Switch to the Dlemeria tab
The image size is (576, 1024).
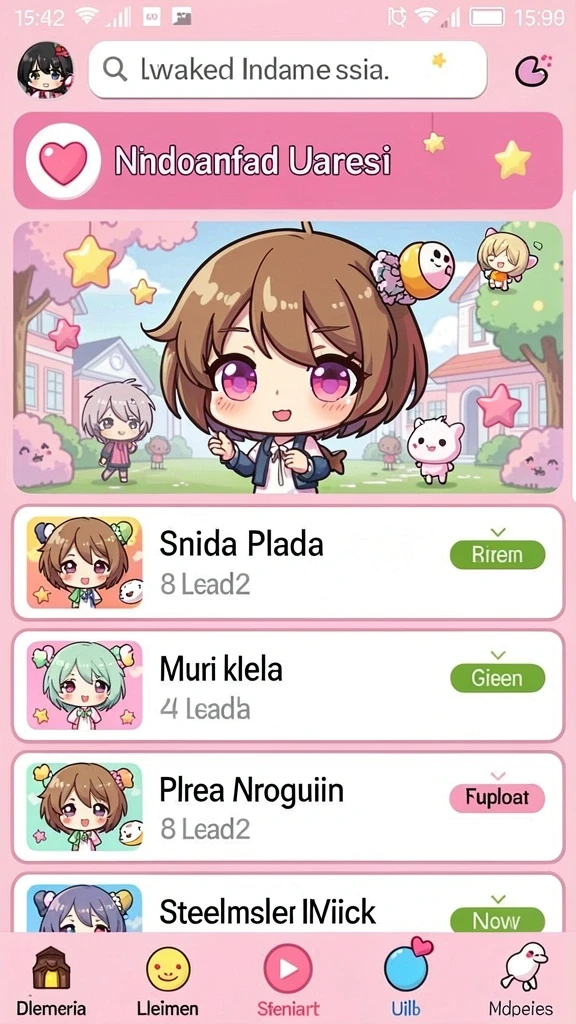coord(51,980)
